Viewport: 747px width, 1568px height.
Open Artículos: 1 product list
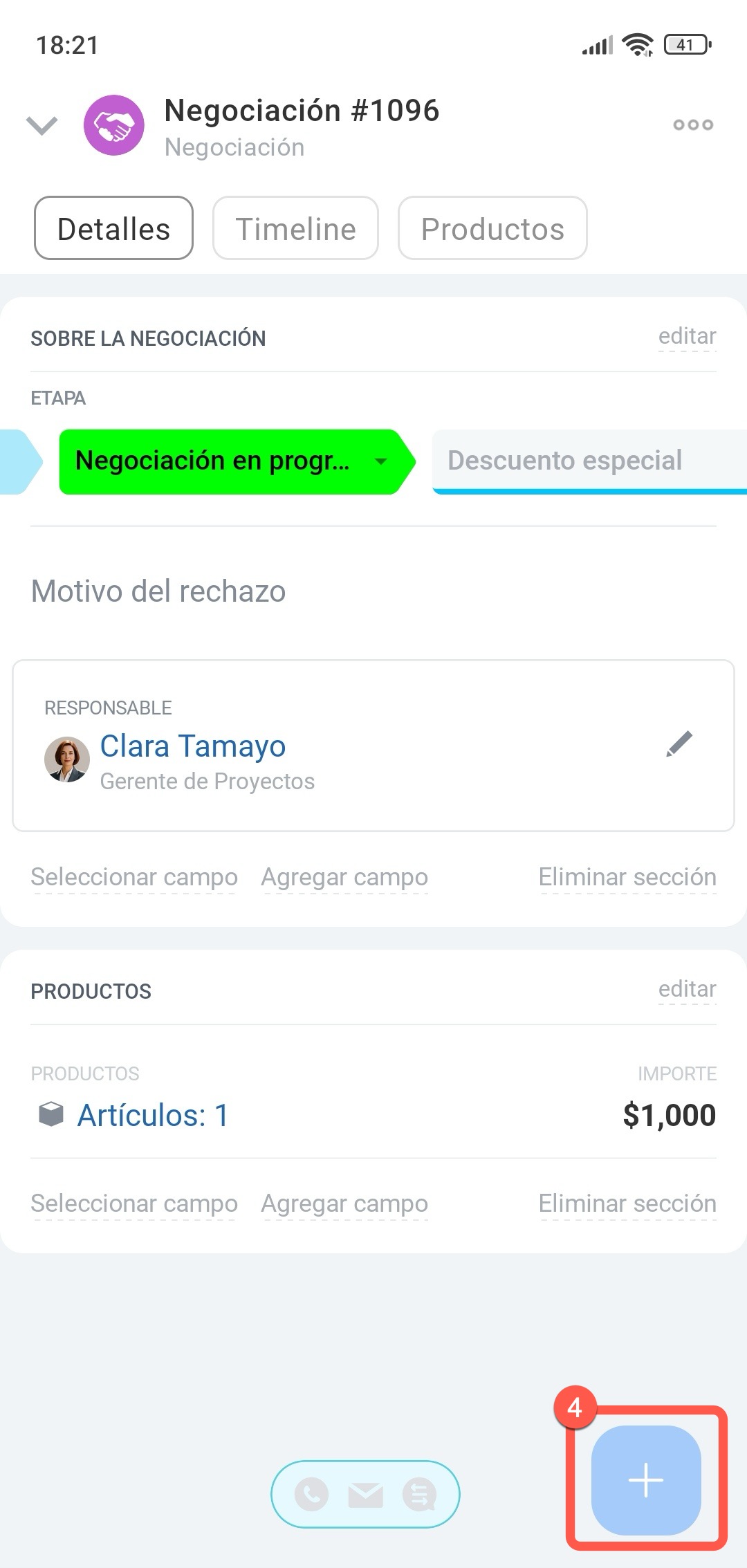152,1116
